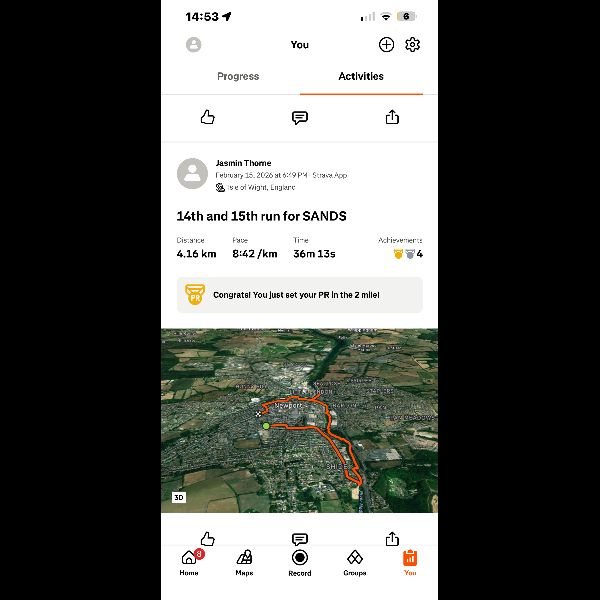Go to the Home tab
This screenshot has height=600, width=600.
click(x=189, y=562)
